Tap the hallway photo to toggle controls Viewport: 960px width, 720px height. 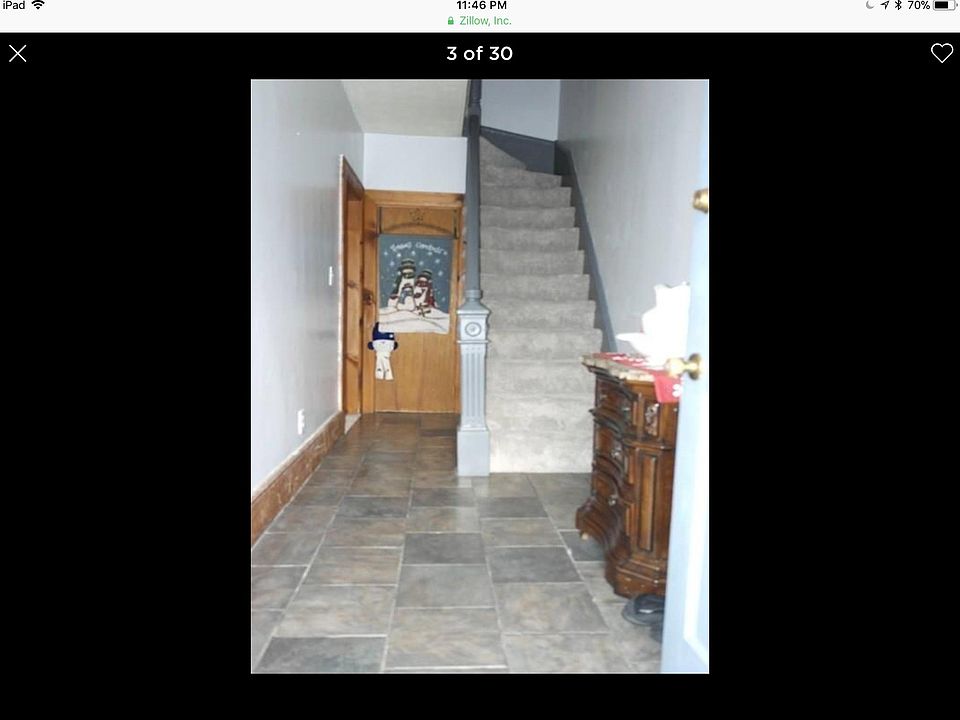[x=479, y=376]
